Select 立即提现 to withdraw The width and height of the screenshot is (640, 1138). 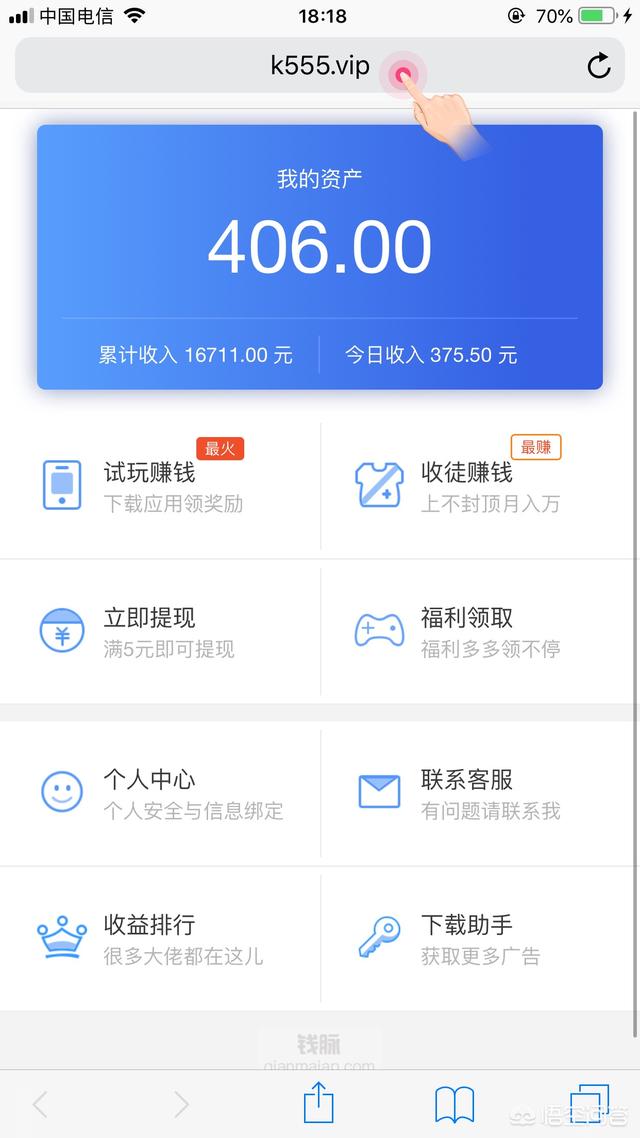[x=160, y=630]
